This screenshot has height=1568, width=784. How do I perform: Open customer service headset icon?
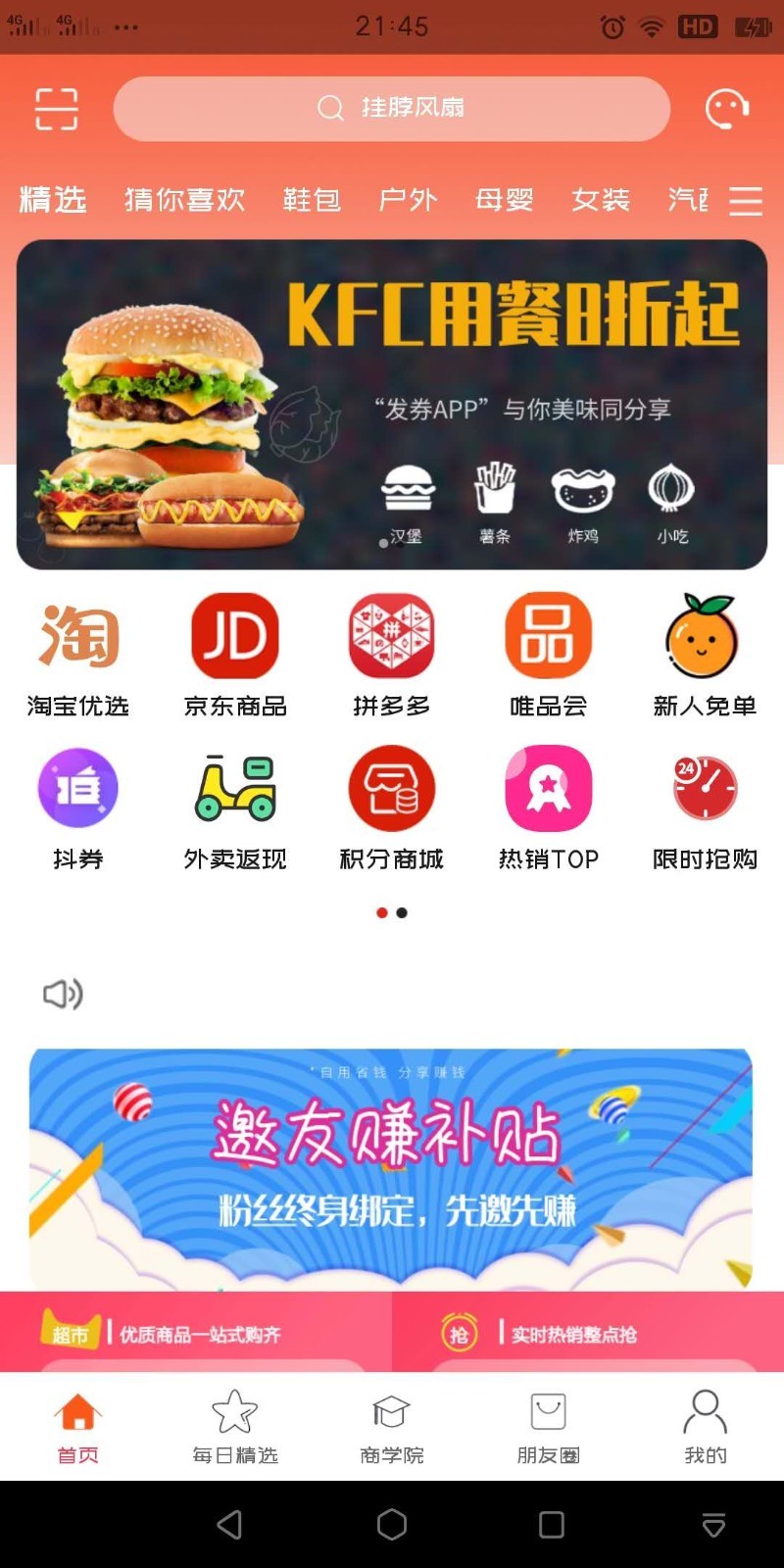726,108
